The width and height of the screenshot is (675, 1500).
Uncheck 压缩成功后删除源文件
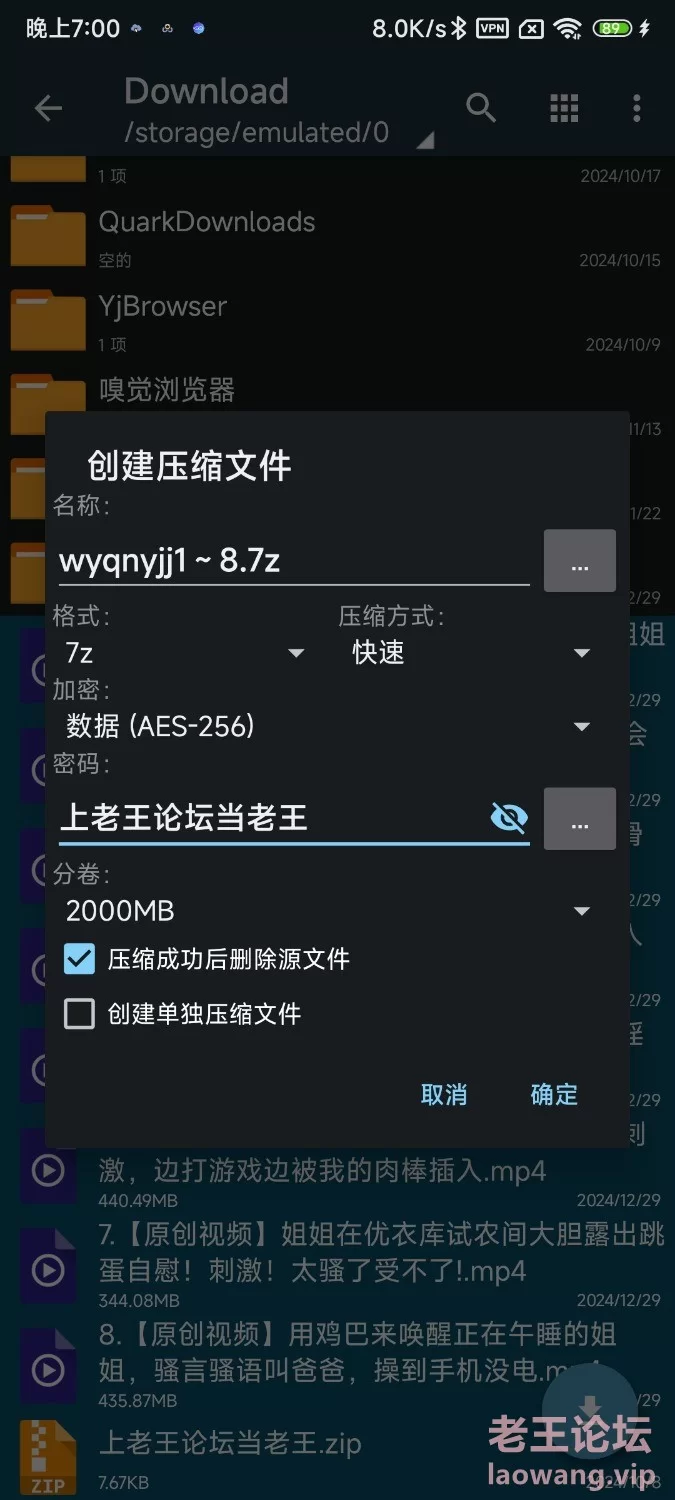coord(79,959)
